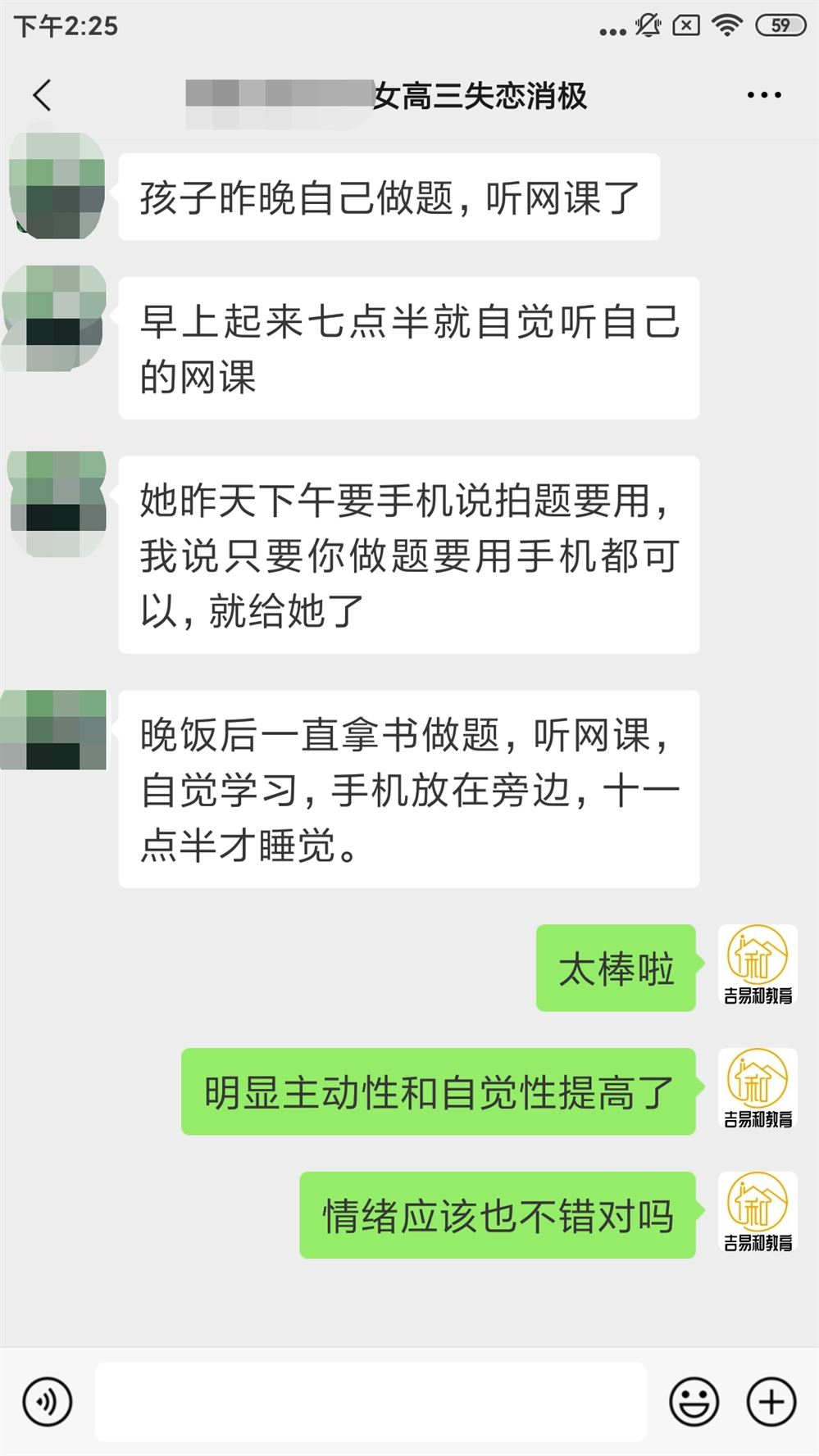Focus the message text field
Screen dimensions: 819x1456
click(371, 1401)
